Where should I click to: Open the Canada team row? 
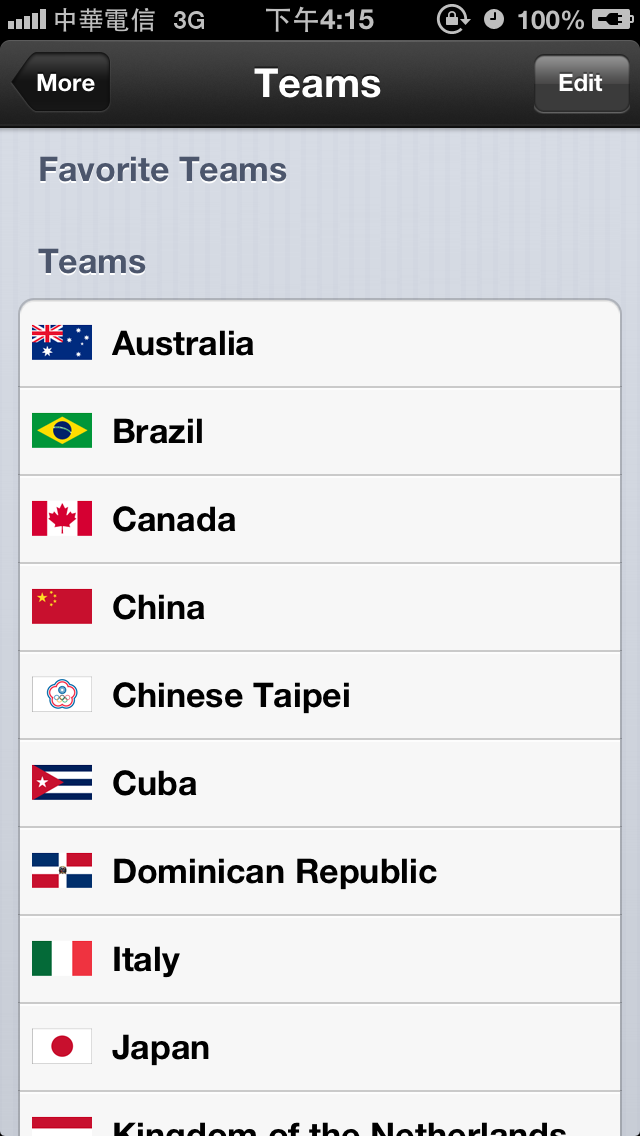[320, 519]
